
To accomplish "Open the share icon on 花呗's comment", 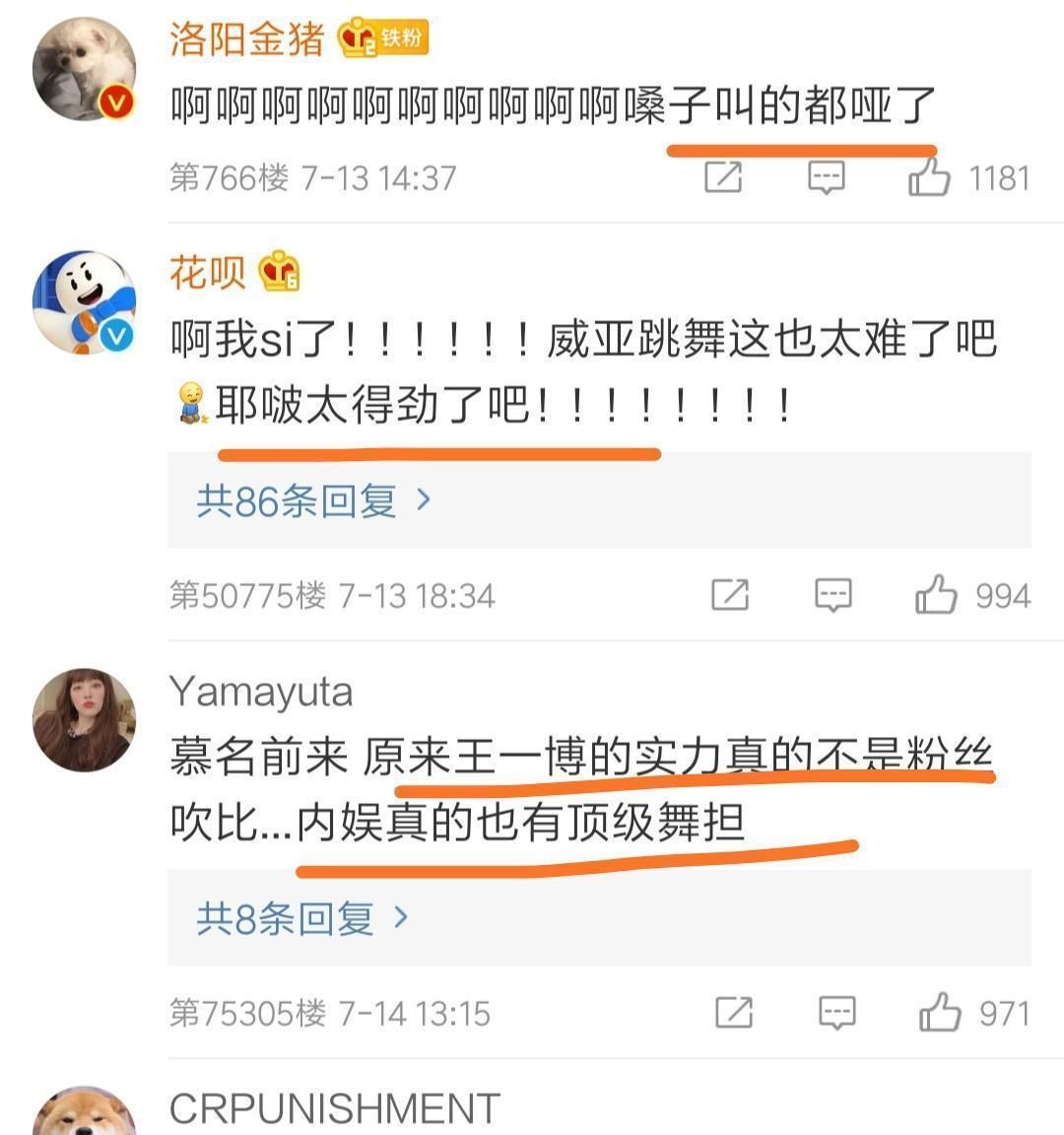I will click(729, 594).
